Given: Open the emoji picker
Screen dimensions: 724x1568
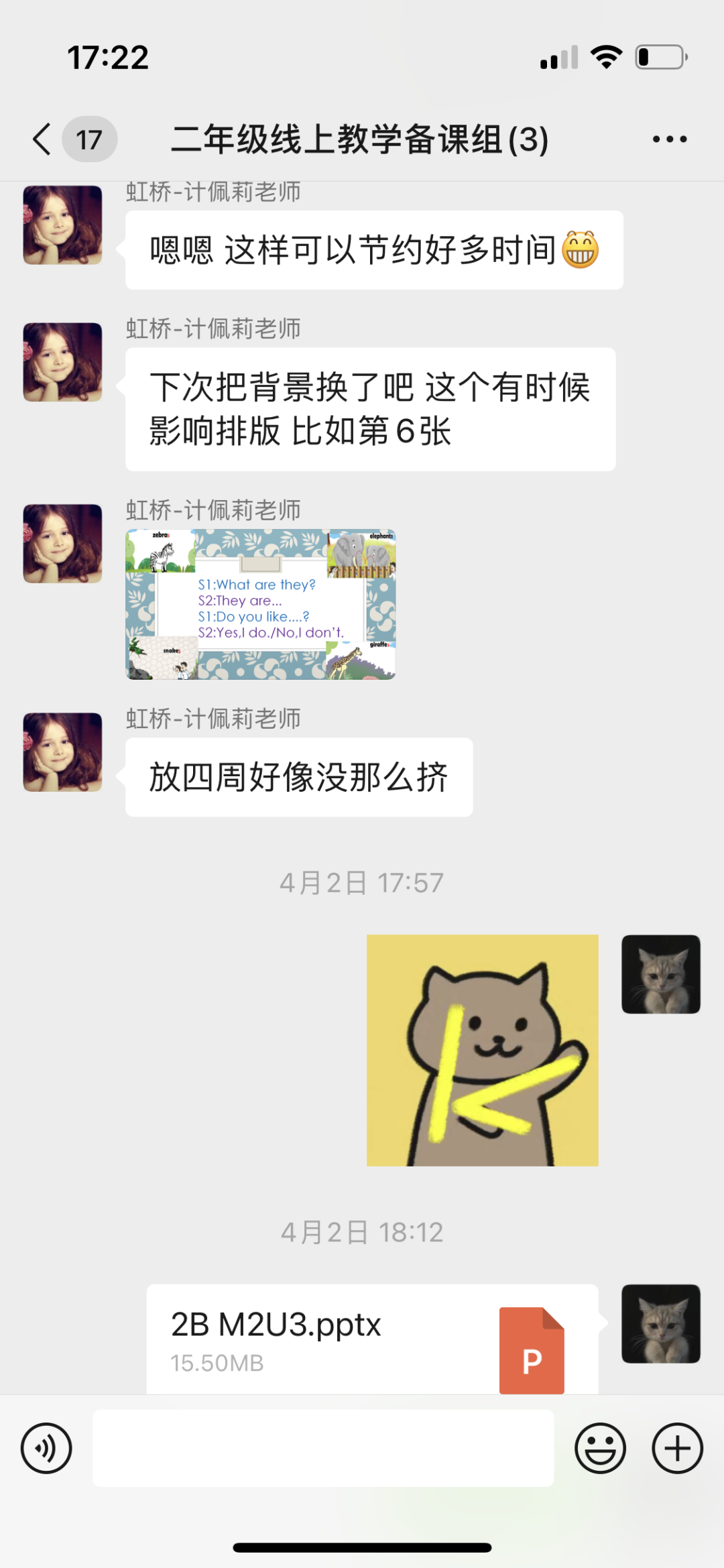Looking at the screenshot, I should tap(600, 1448).
